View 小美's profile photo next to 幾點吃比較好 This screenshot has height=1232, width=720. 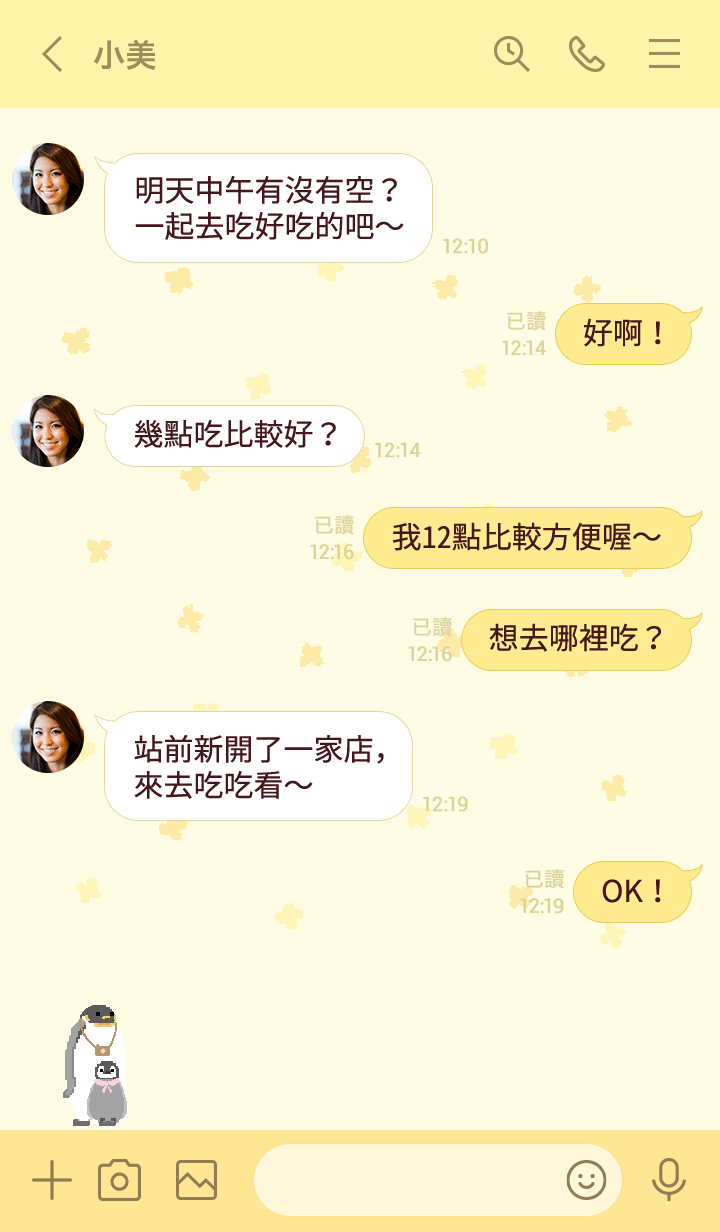pyautogui.click(x=48, y=431)
